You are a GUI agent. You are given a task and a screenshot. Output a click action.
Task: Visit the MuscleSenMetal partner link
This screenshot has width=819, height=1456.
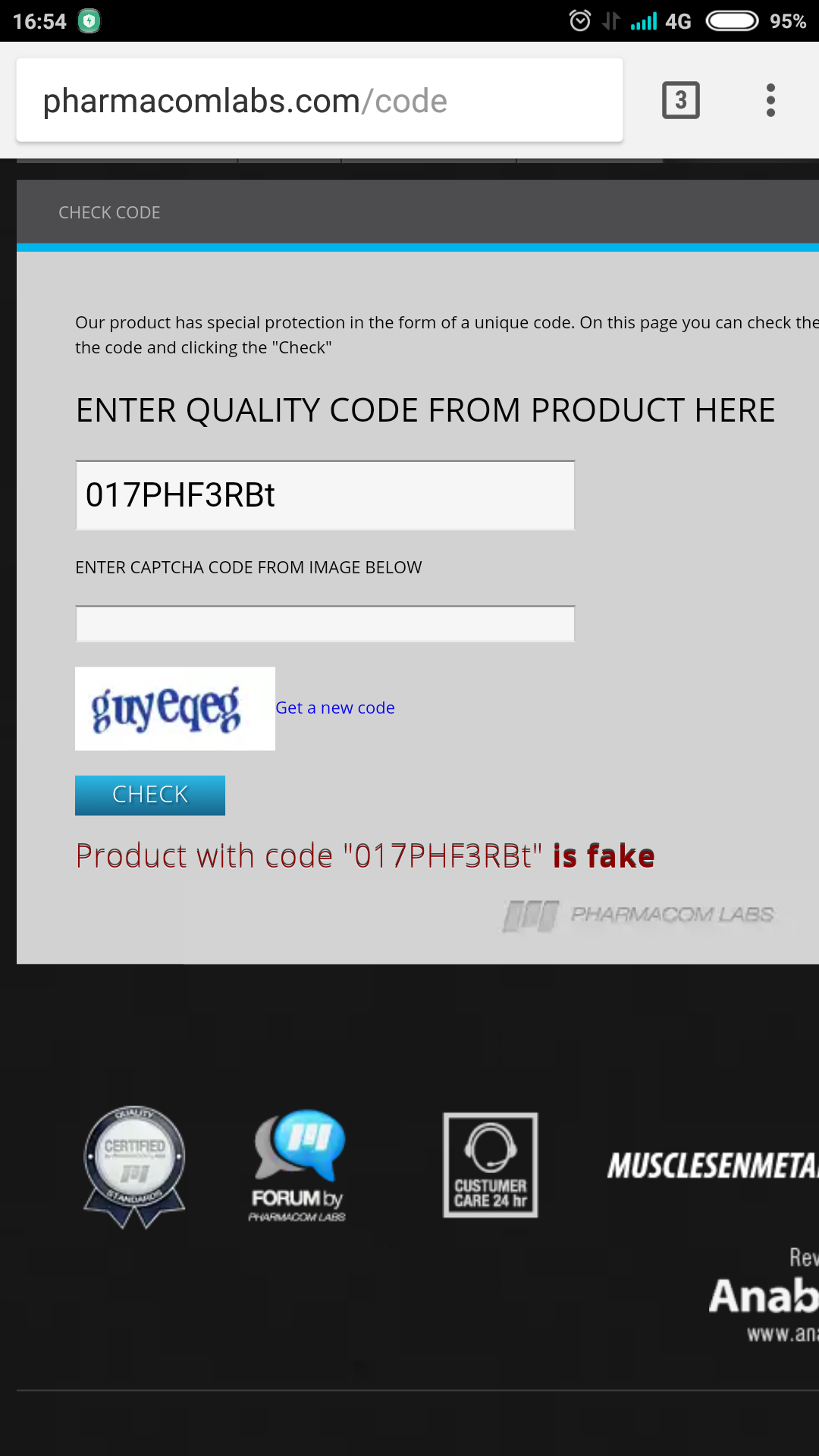click(x=712, y=1166)
